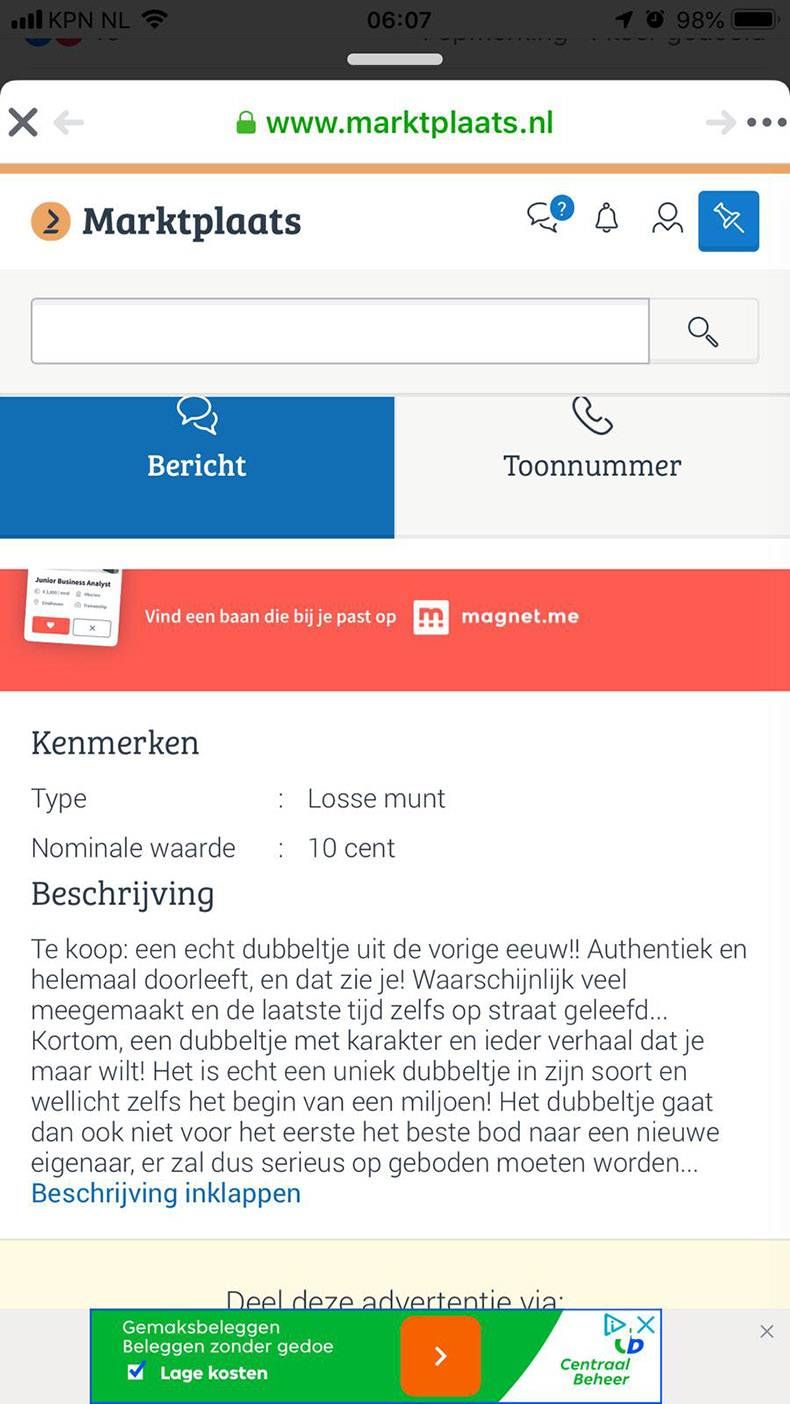Open the notifications bell icon
The height and width of the screenshot is (1404, 790).
(x=605, y=218)
